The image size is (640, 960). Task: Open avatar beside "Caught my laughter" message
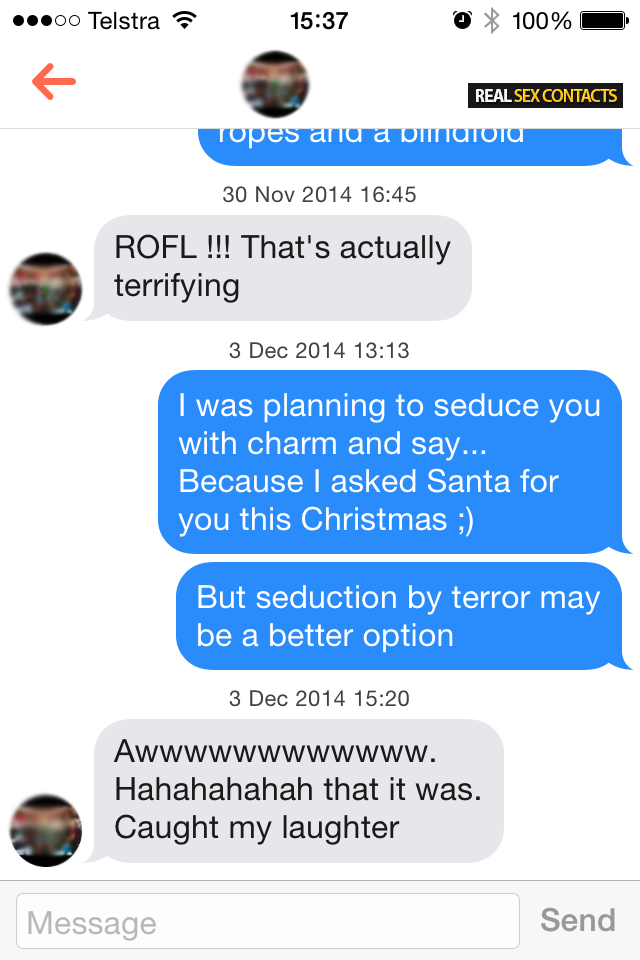[46, 830]
